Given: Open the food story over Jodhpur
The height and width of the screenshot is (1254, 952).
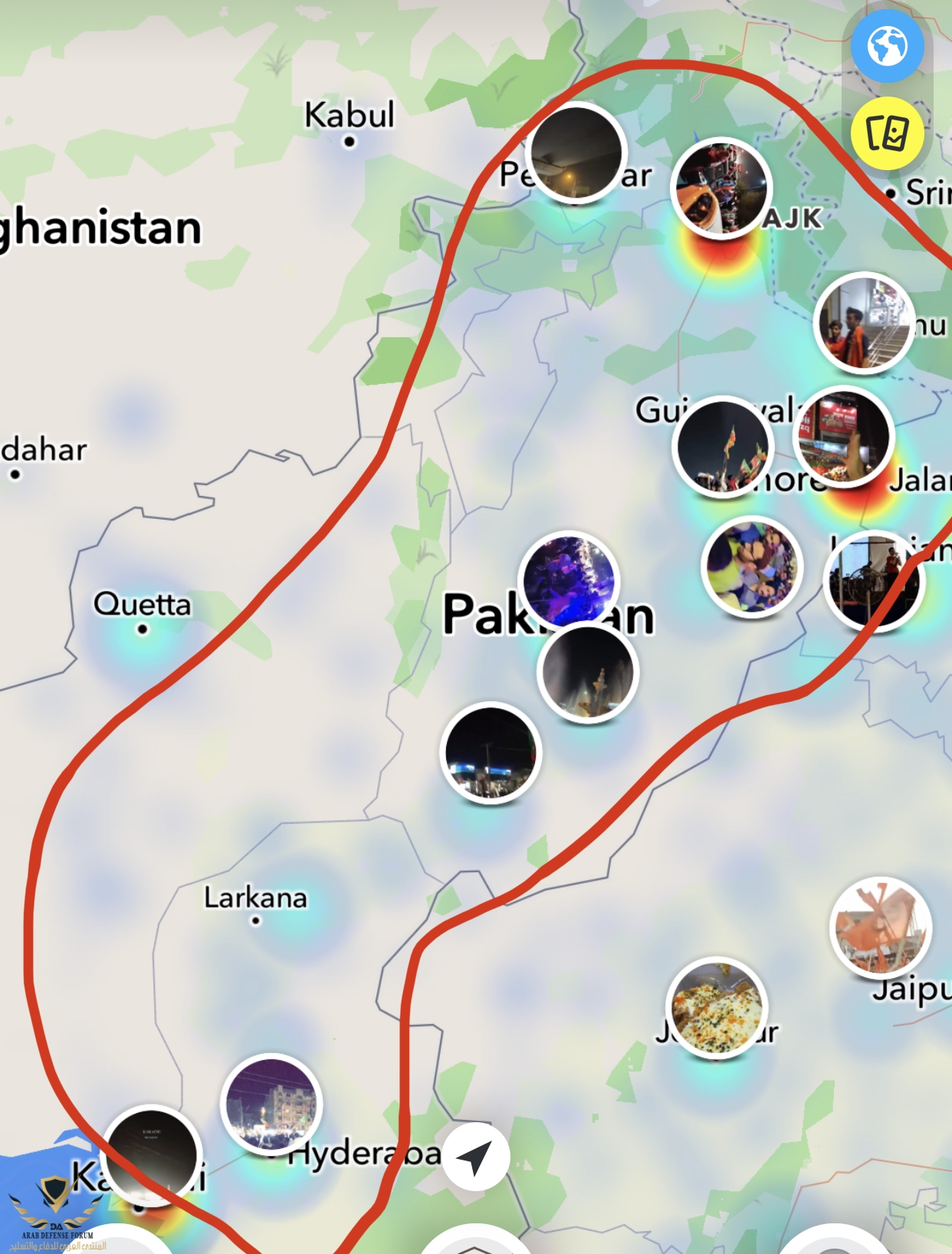Looking at the screenshot, I should coord(717,1007).
